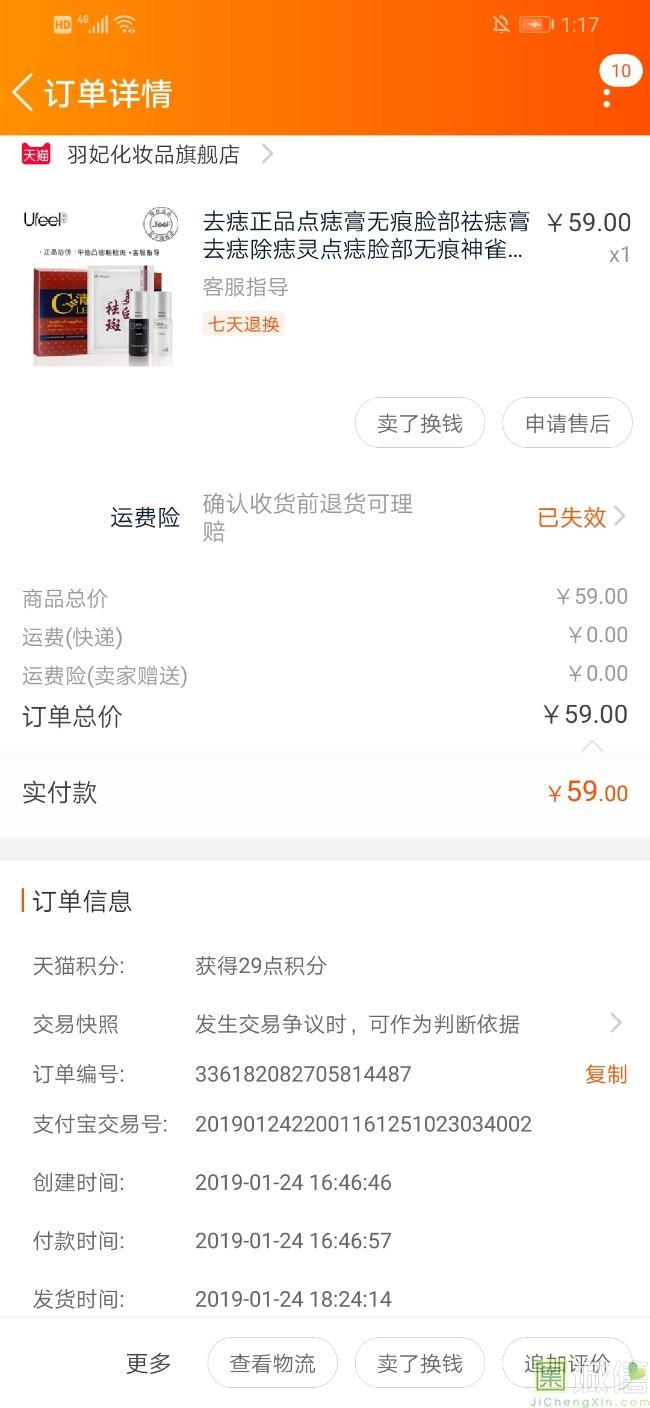Tap 申请售后 to request after-sales service
650x1408 pixels.
(x=567, y=423)
